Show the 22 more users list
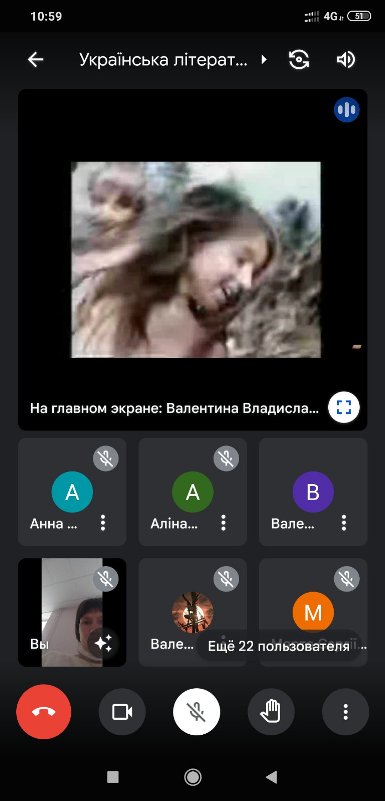 pos(278,646)
